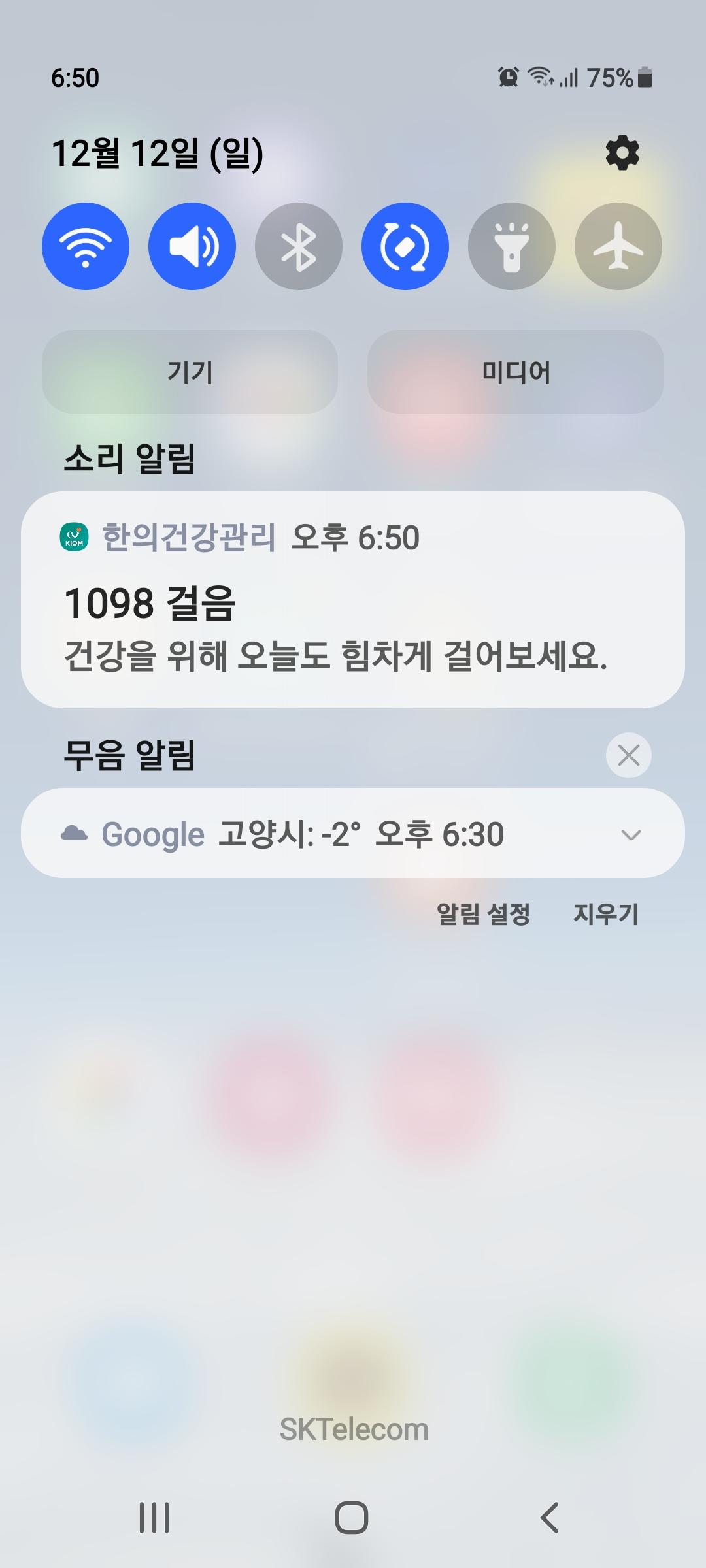The width and height of the screenshot is (706, 1568).
Task: Open 알림 설정 notification settings
Action: (483, 913)
